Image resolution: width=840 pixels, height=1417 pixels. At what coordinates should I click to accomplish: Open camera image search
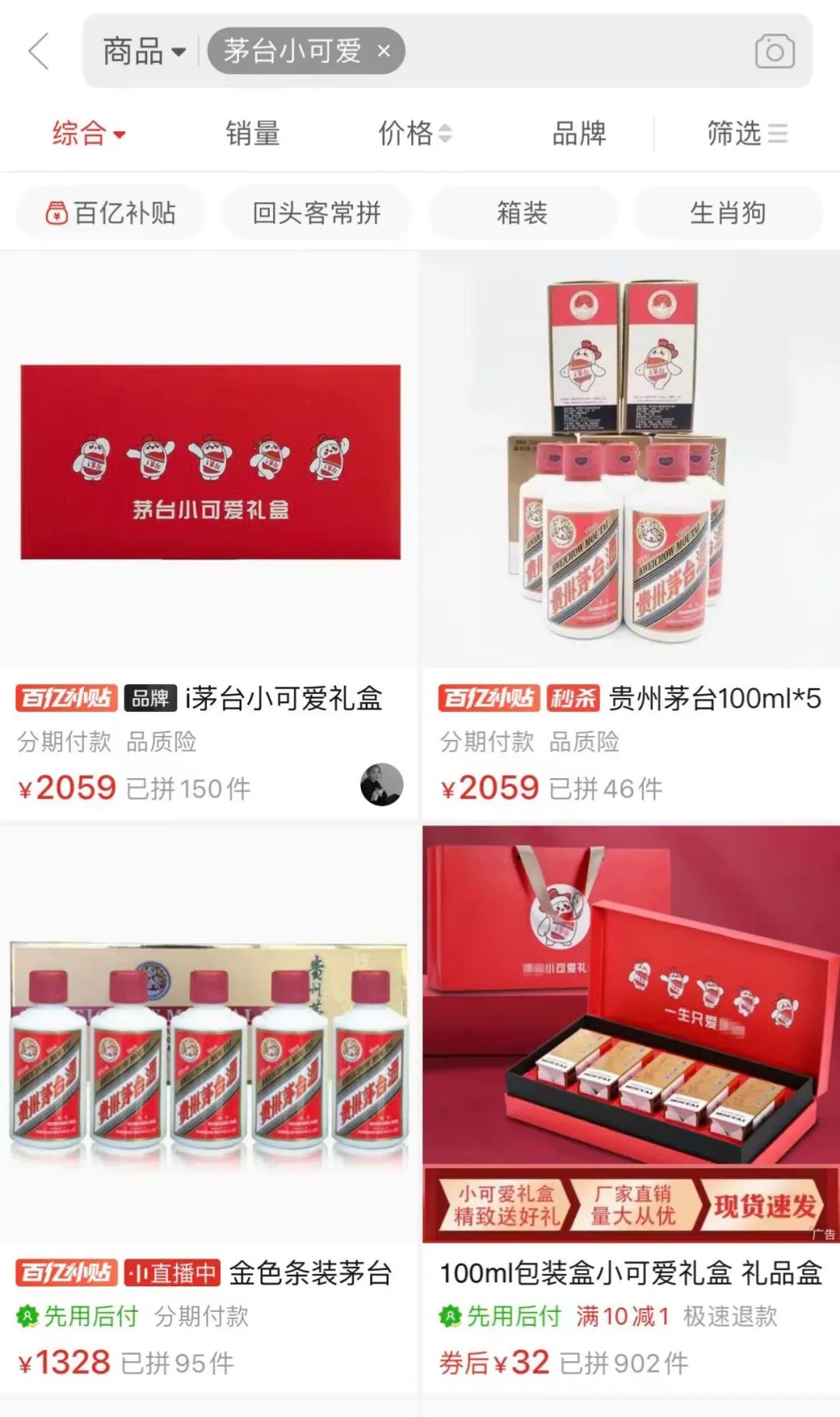point(775,51)
